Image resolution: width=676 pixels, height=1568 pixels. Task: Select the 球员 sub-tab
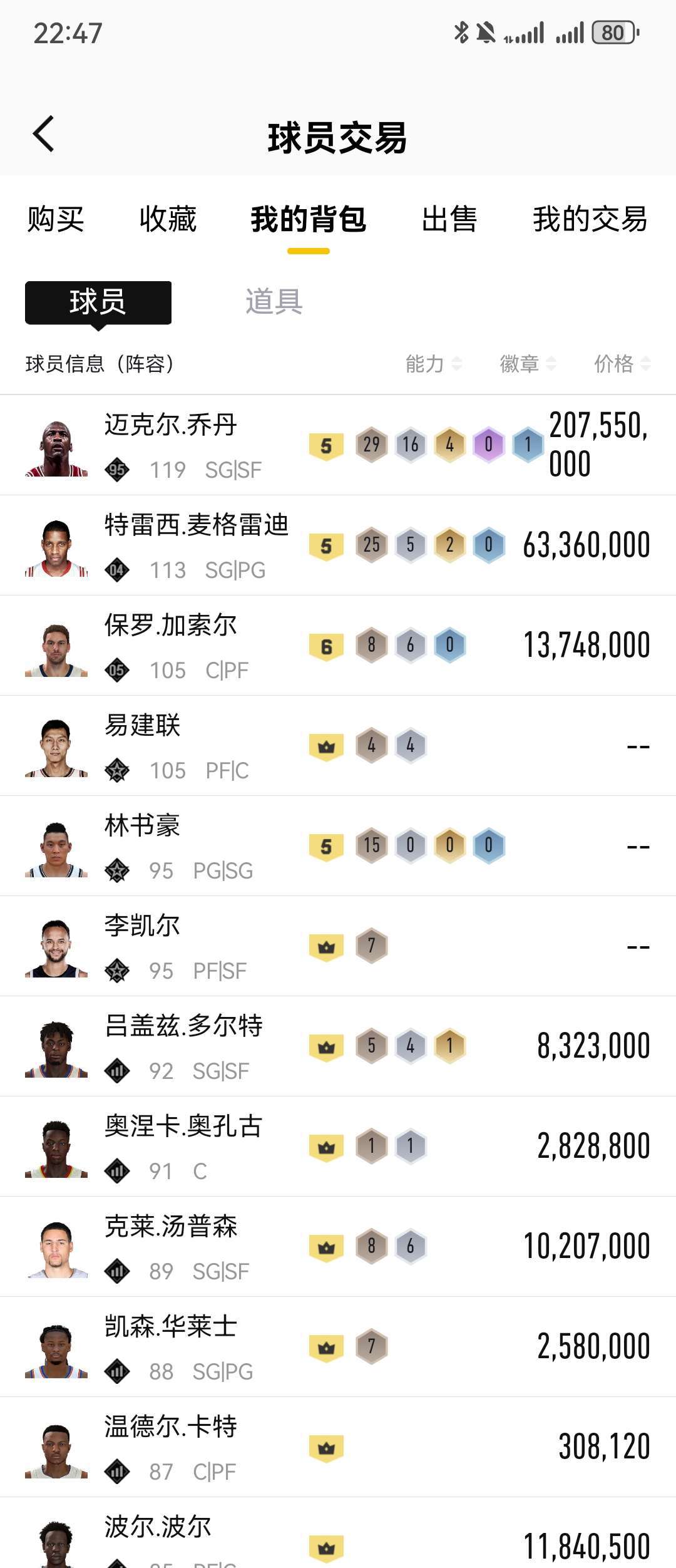(98, 302)
